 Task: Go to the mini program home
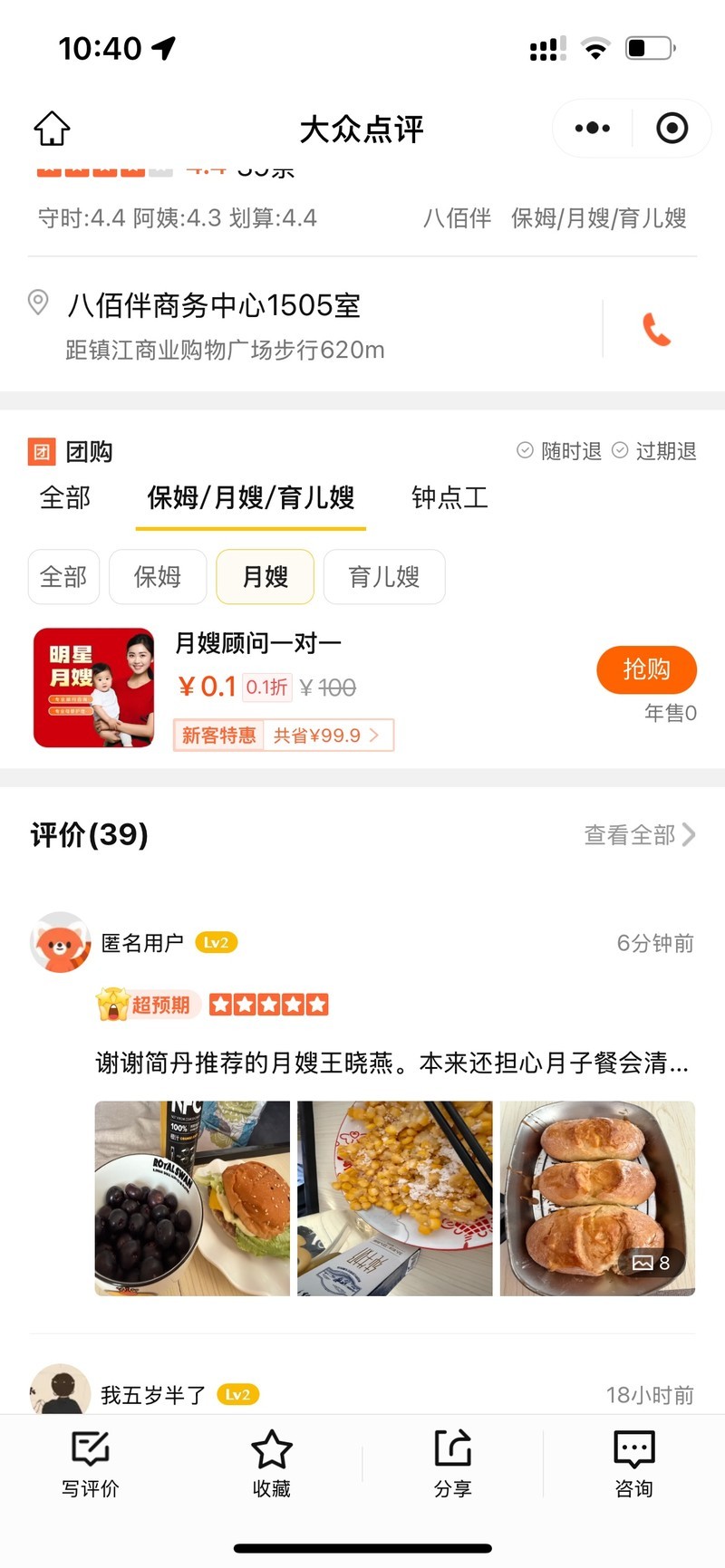point(52,128)
